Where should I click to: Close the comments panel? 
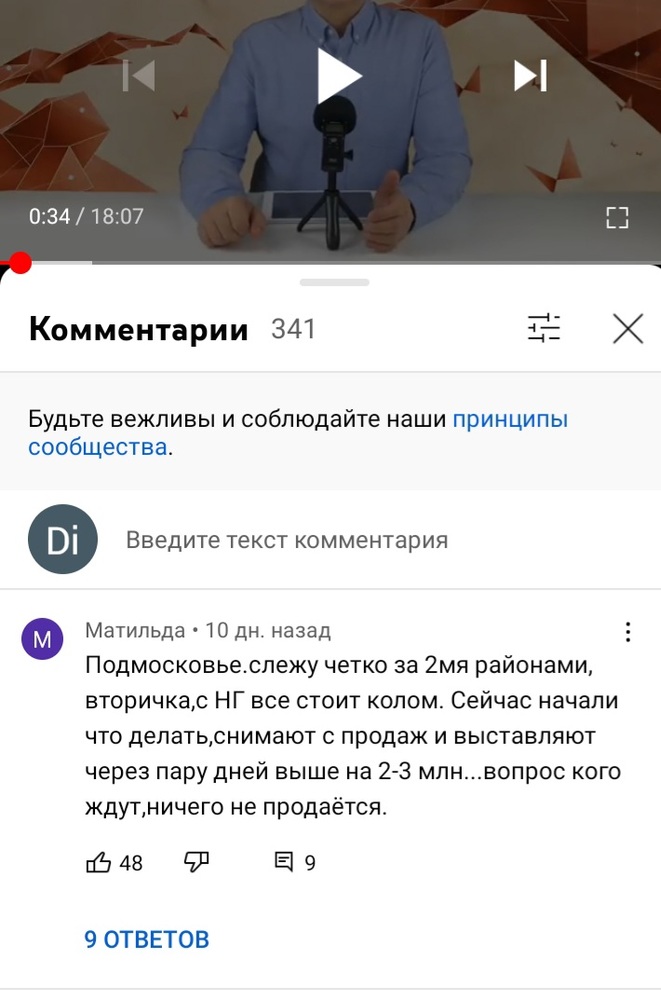pos(628,328)
